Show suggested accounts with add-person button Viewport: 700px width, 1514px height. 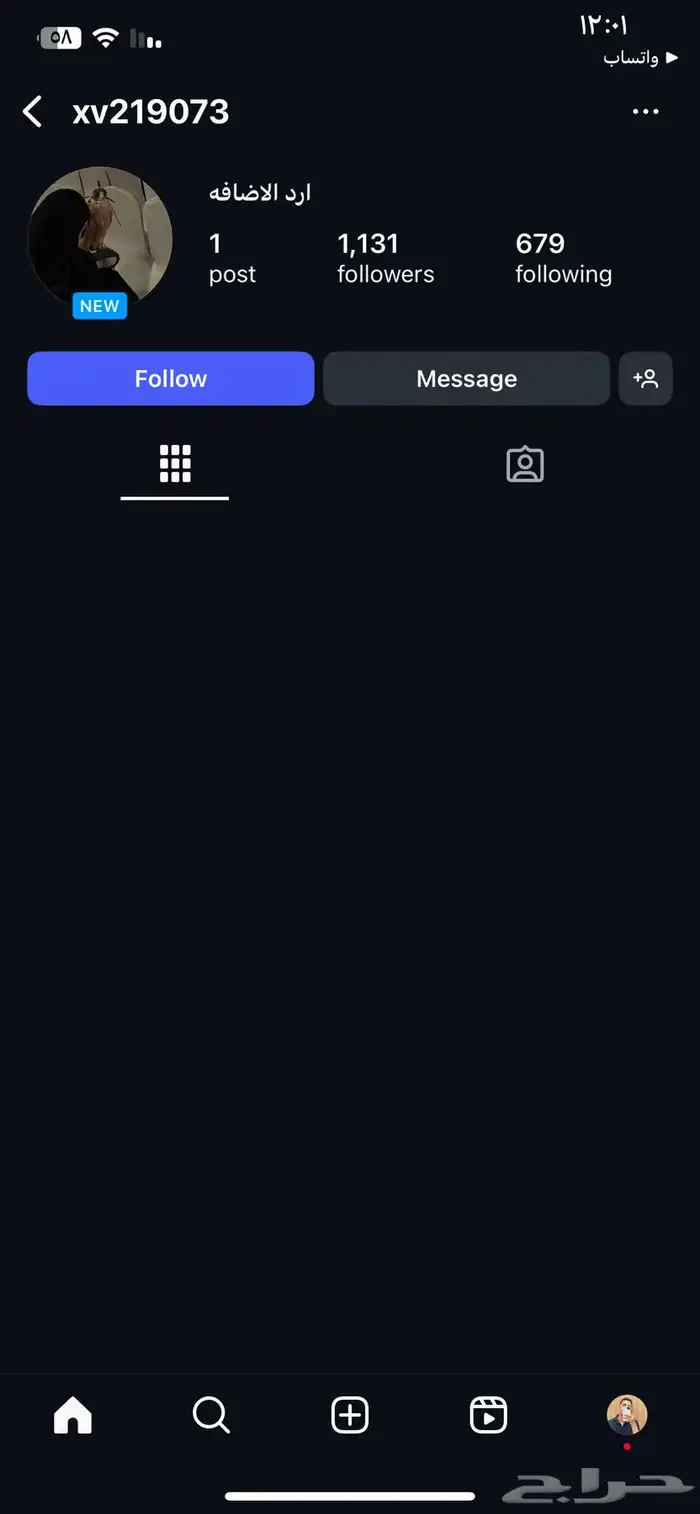645,379
